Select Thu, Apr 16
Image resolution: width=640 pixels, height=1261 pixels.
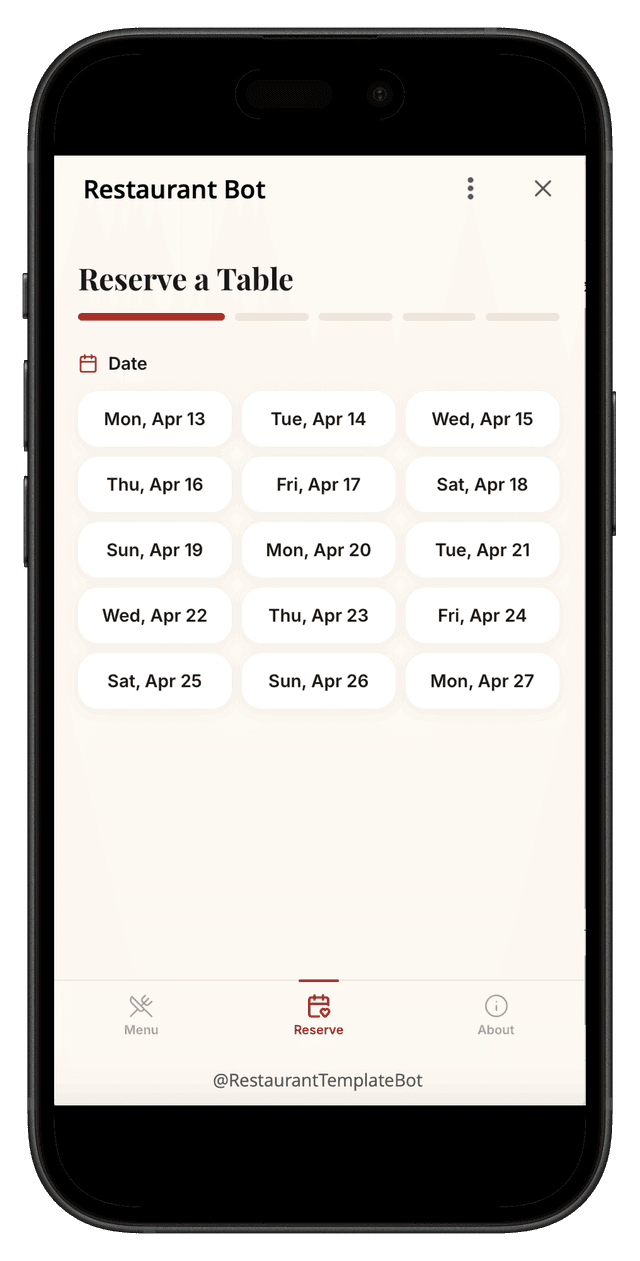(154, 485)
